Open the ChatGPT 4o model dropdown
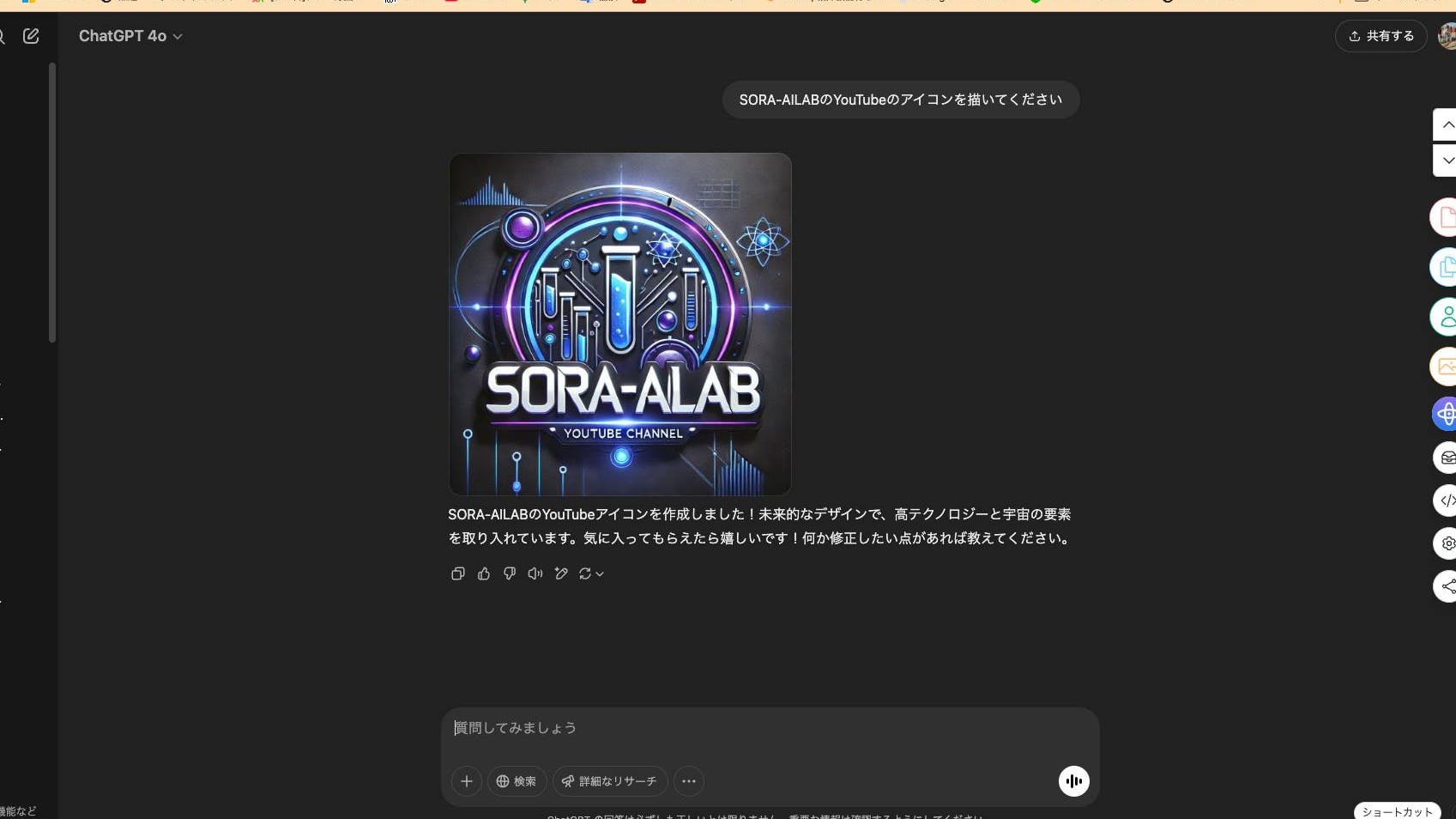 tap(130, 36)
